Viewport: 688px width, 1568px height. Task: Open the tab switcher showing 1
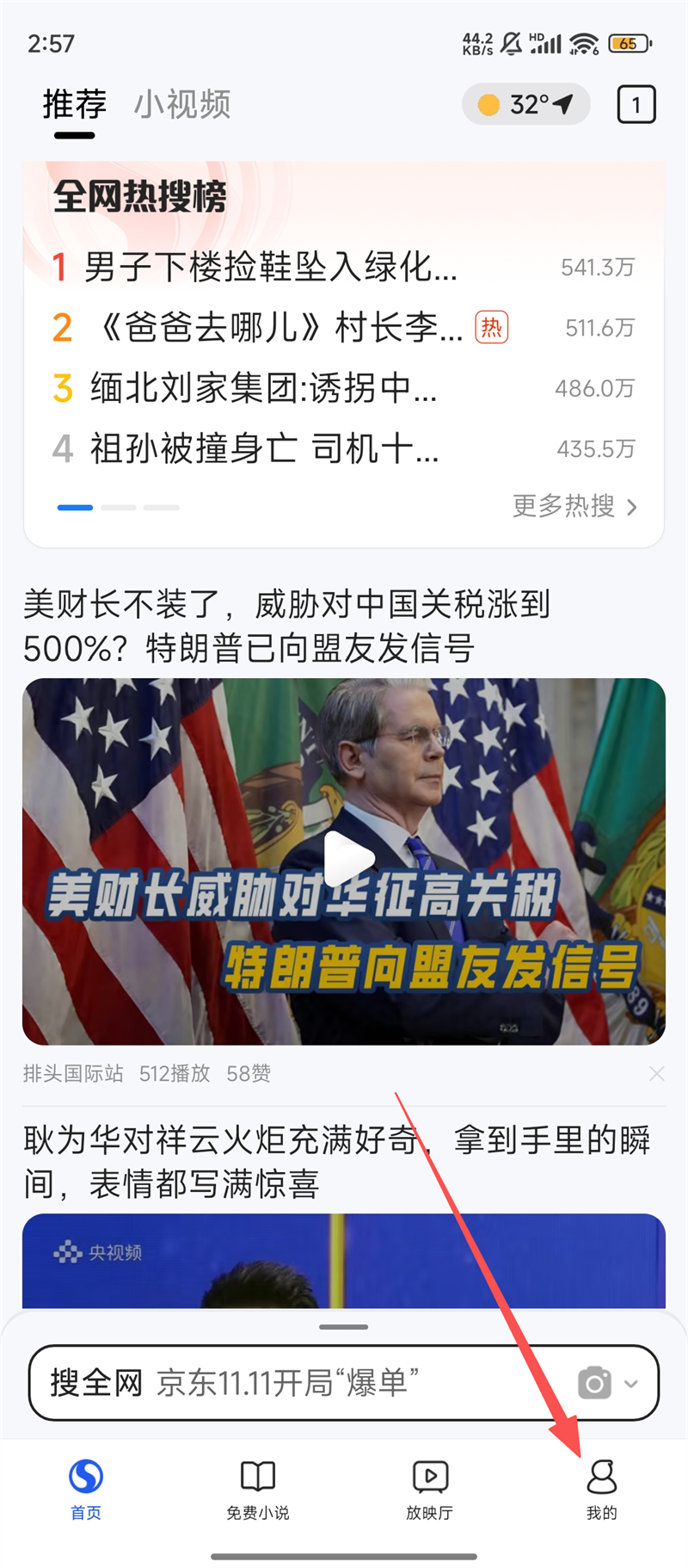point(636,105)
